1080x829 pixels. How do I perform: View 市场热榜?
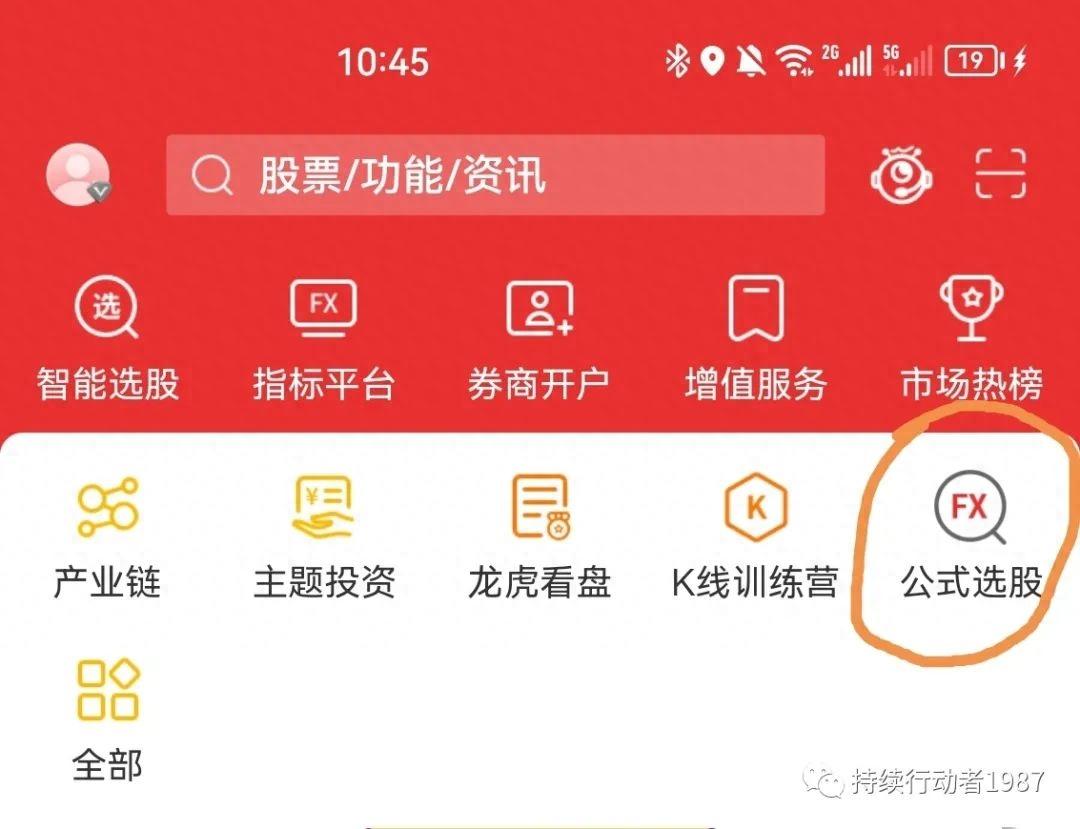click(x=971, y=340)
